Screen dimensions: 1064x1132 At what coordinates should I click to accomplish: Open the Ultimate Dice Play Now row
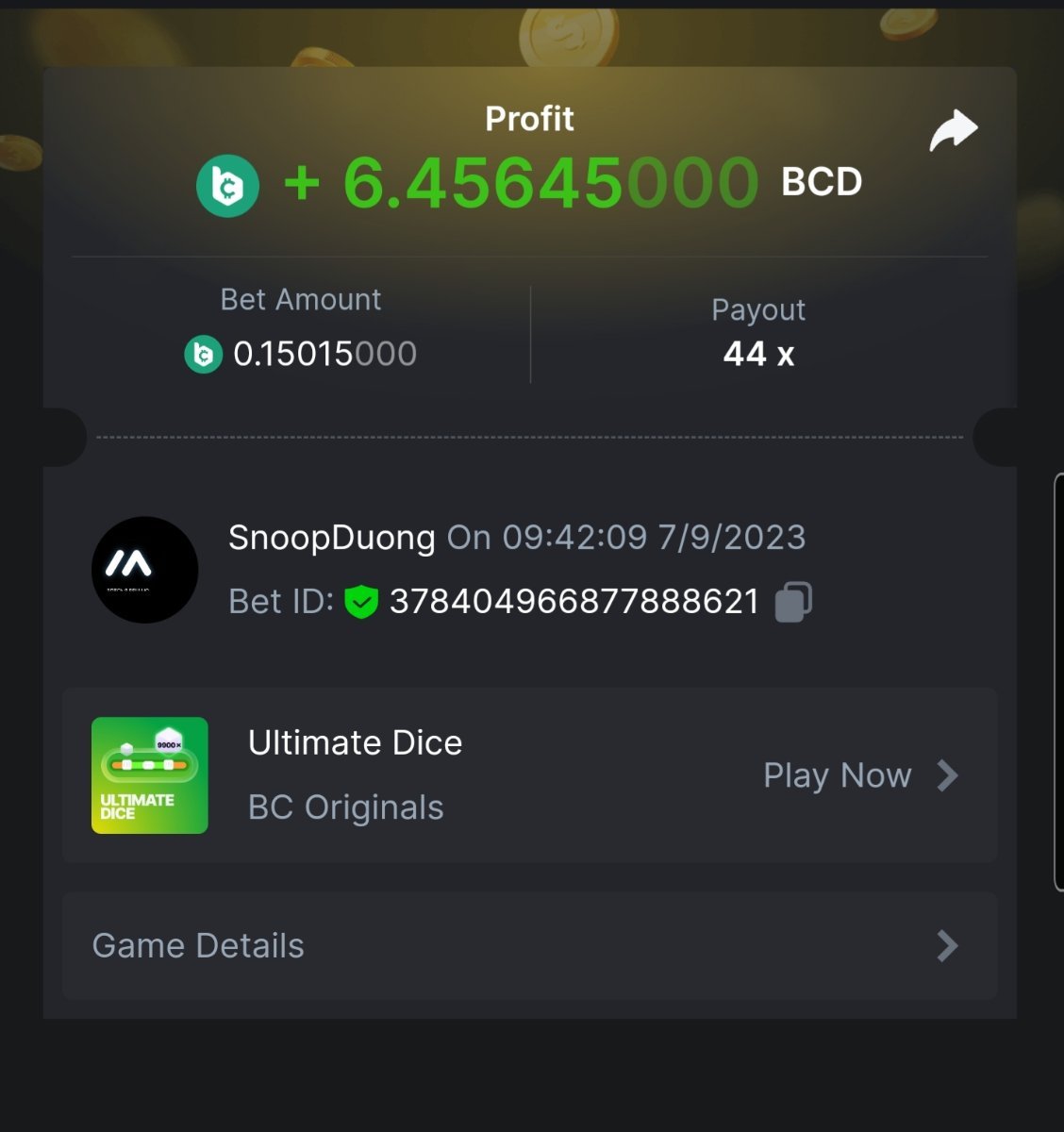tap(859, 775)
